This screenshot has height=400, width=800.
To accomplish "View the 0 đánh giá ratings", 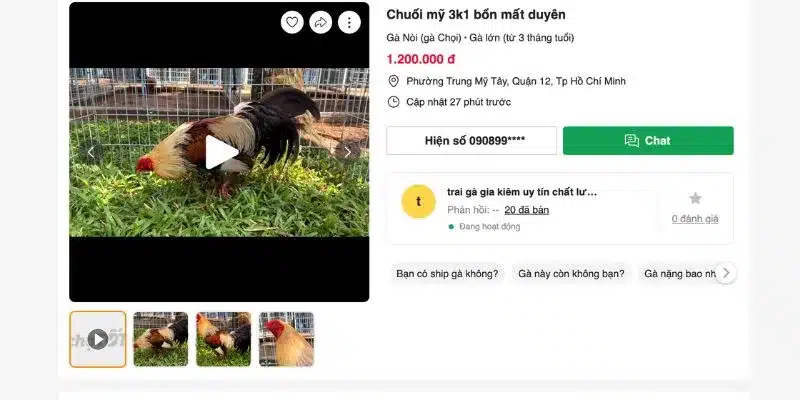I will pyautogui.click(x=694, y=218).
